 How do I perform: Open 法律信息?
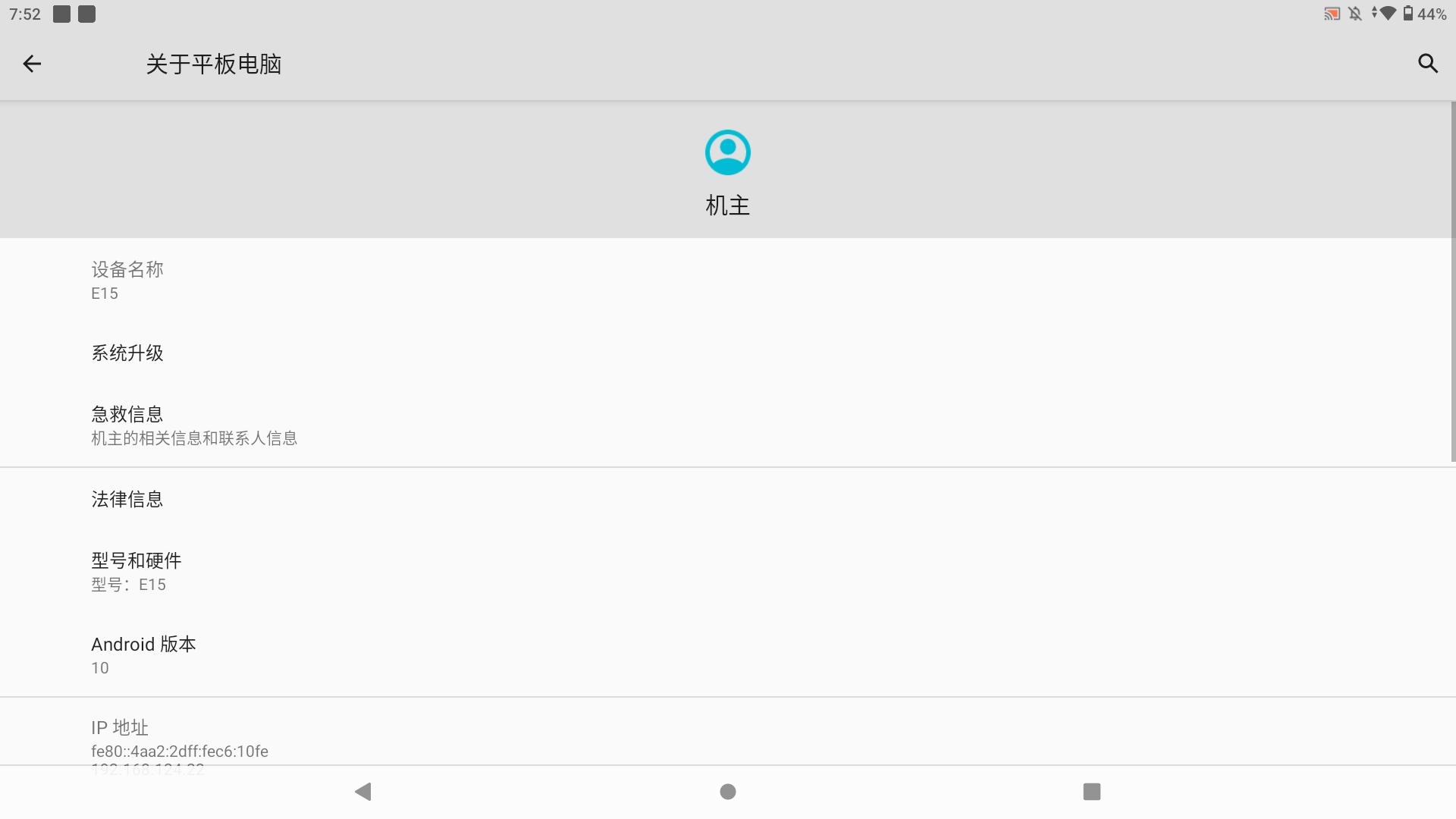tap(127, 500)
